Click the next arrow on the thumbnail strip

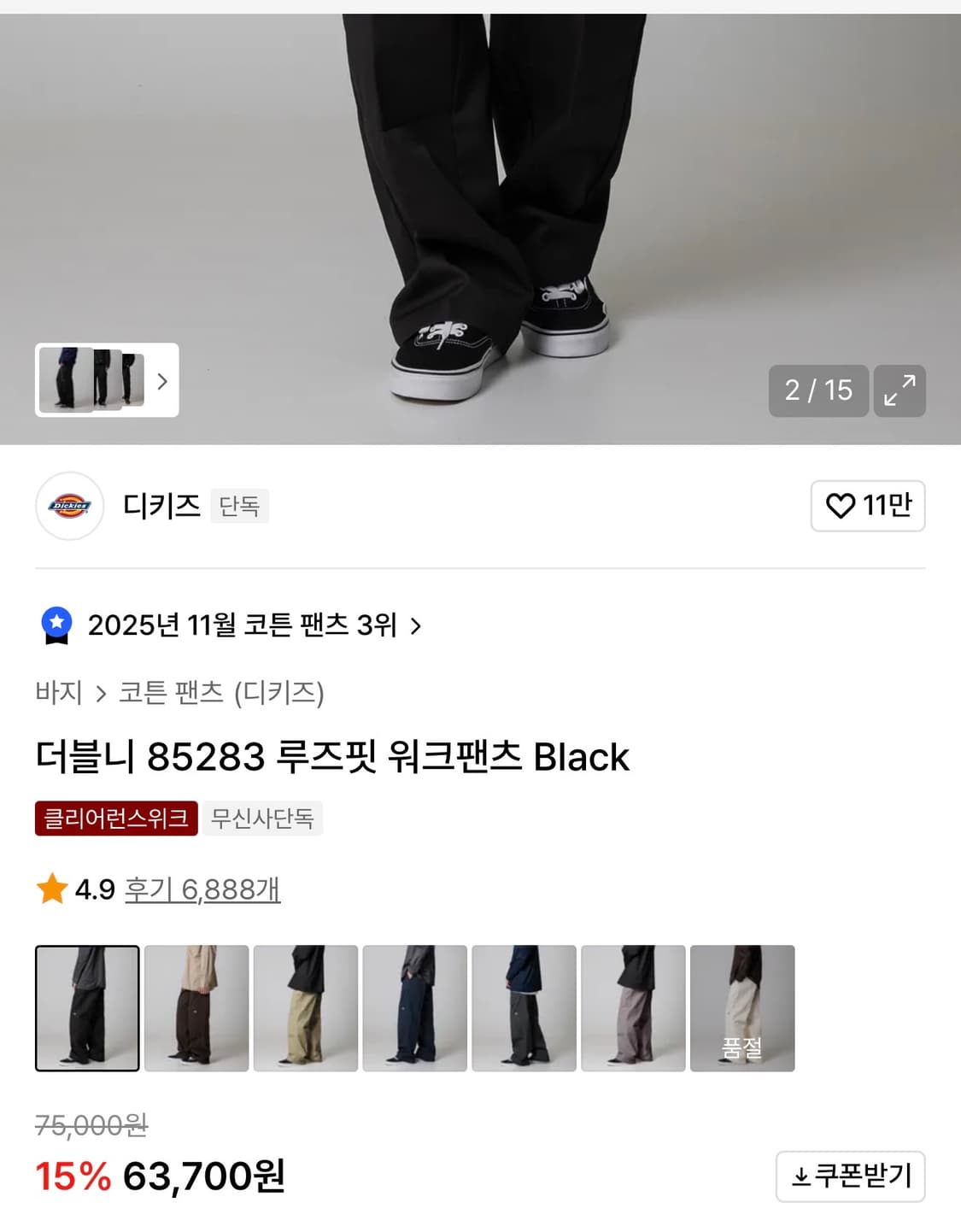161,382
